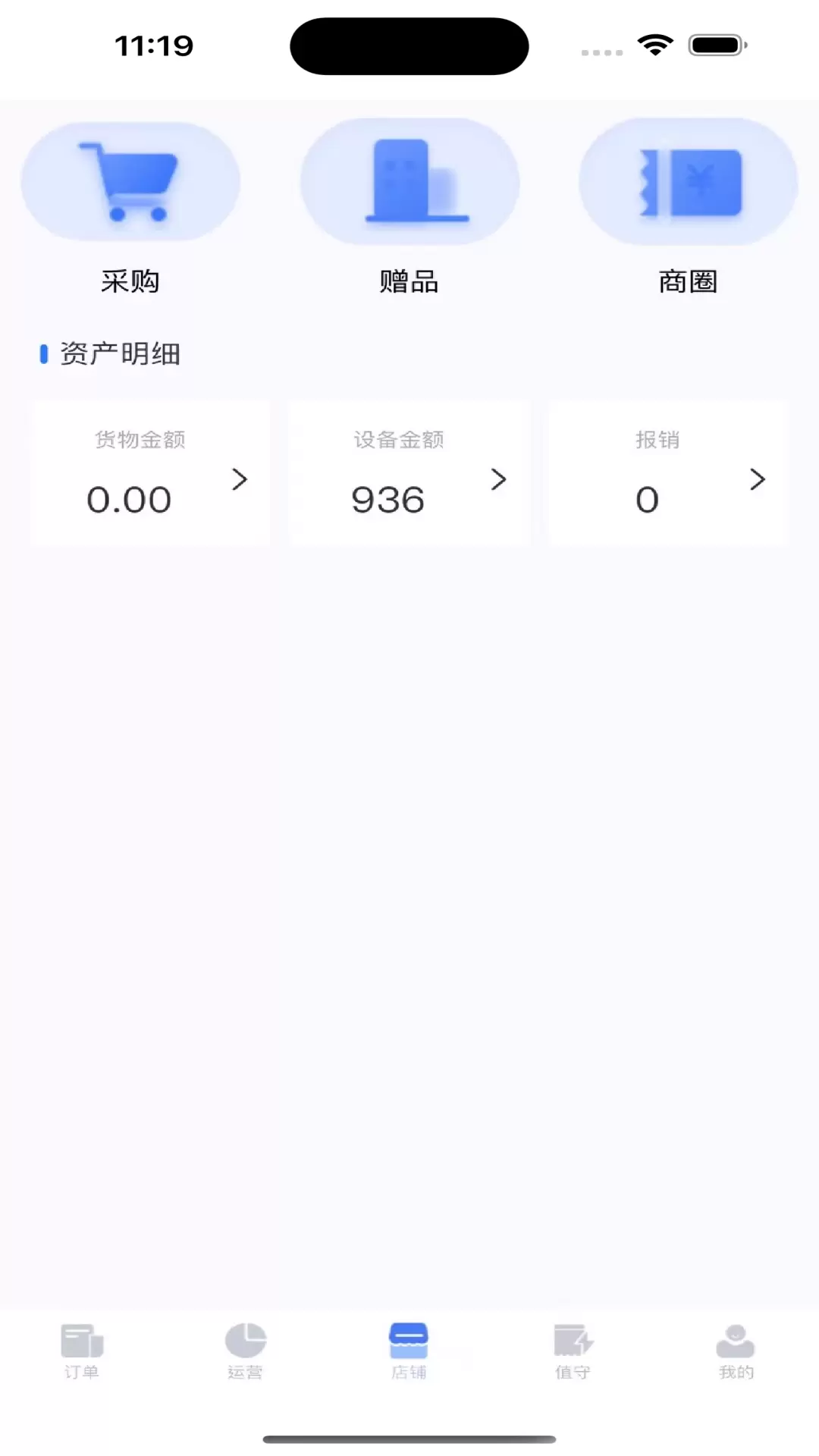
Task: Open the 报销 reimbursement card
Action: (x=669, y=473)
